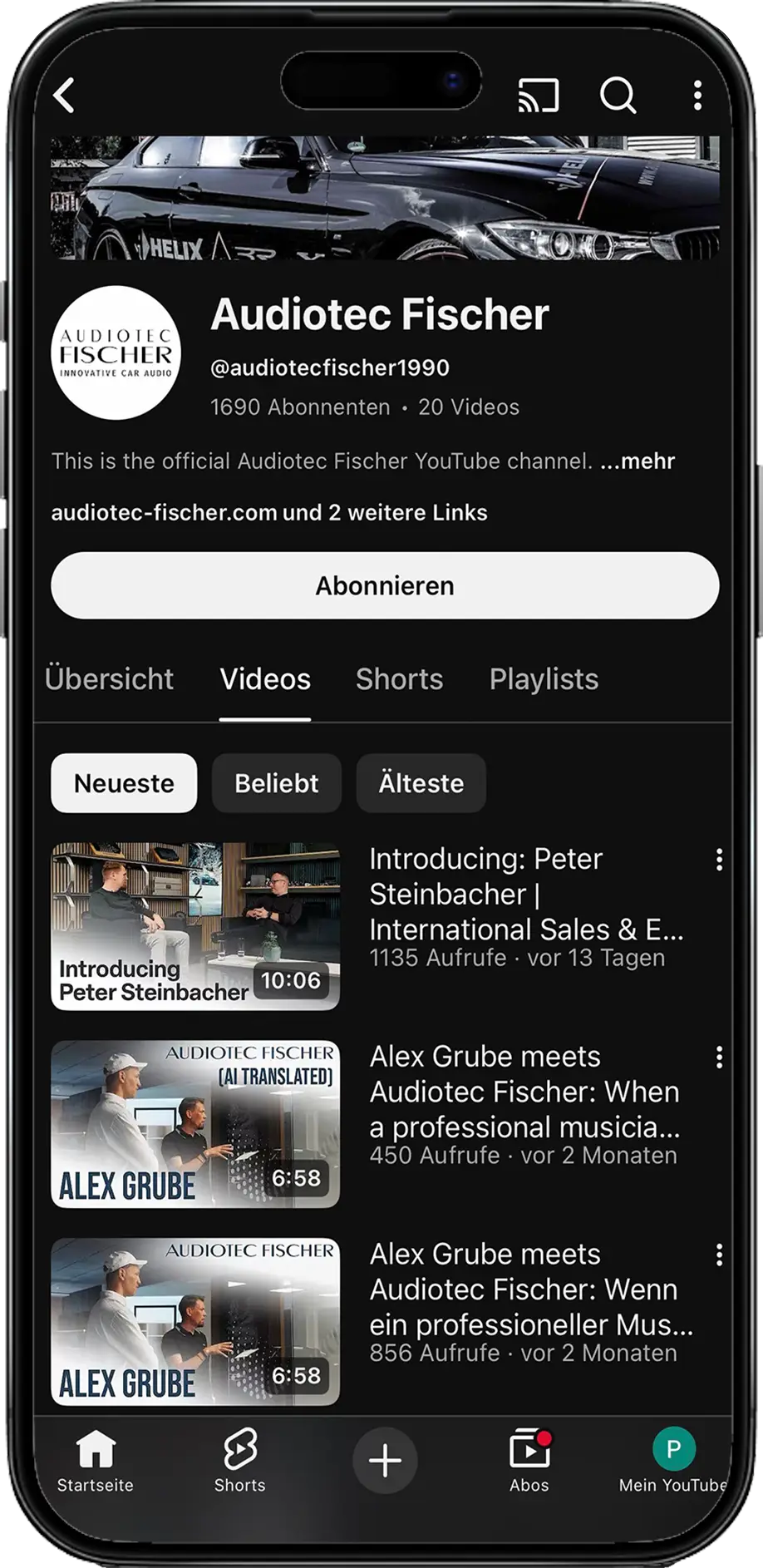Switch to the Shorts tab
Viewport: 763px width, 1568px height.
click(x=400, y=679)
